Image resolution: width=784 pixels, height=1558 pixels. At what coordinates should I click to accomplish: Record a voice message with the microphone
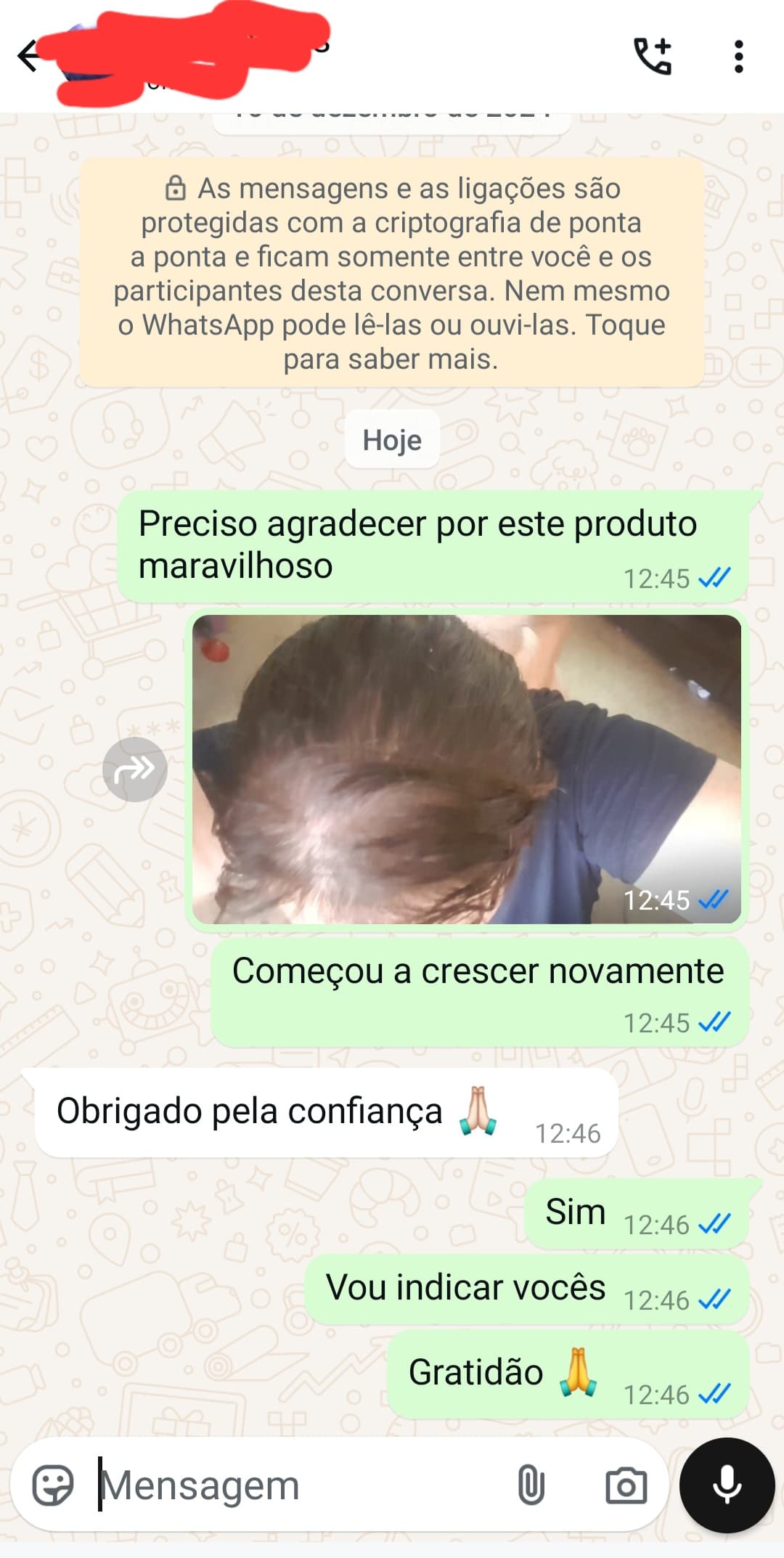pyautogui.click(x=727, y=1485)
